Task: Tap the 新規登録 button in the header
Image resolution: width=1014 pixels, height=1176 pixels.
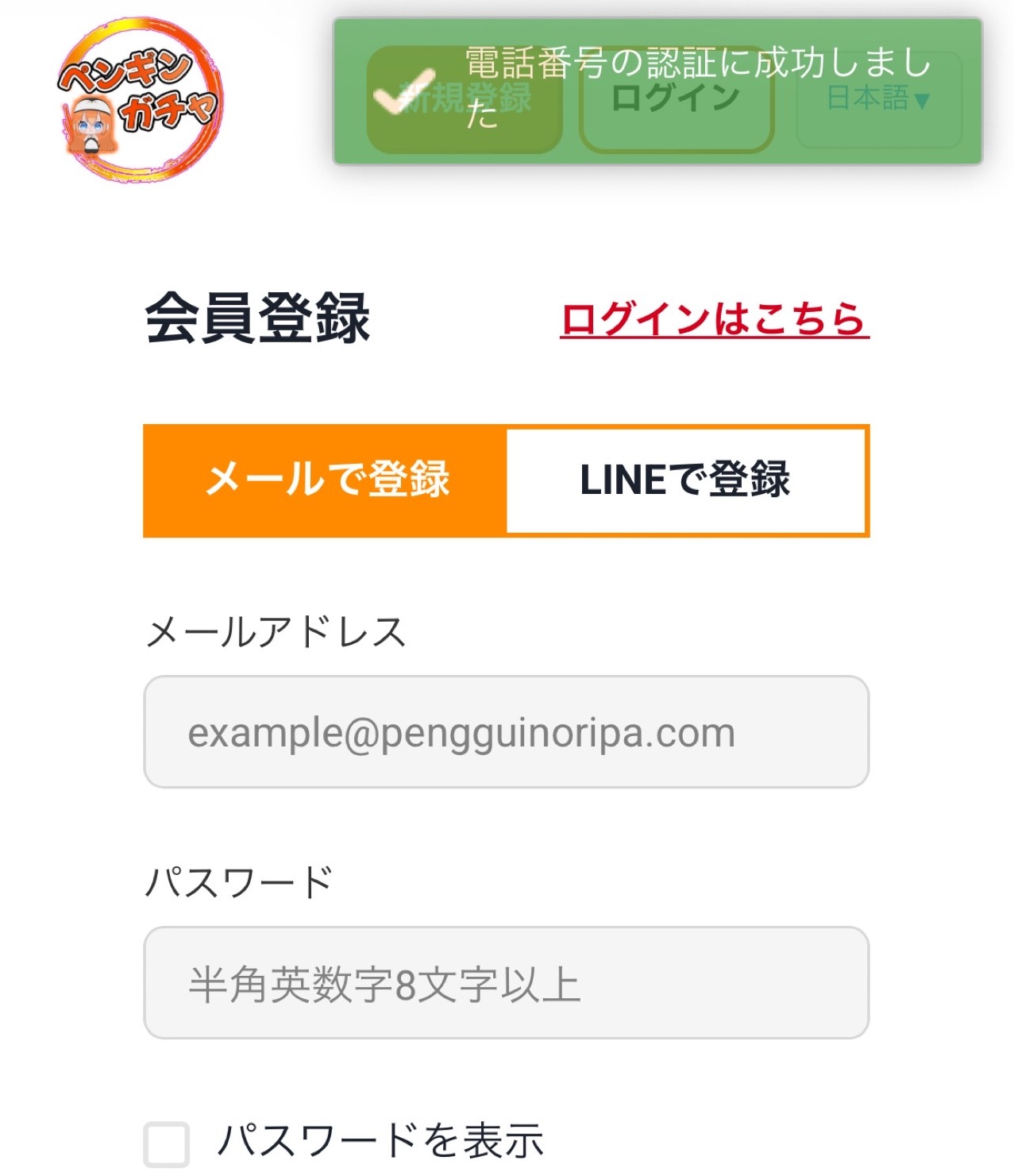Action: (465, 99)
